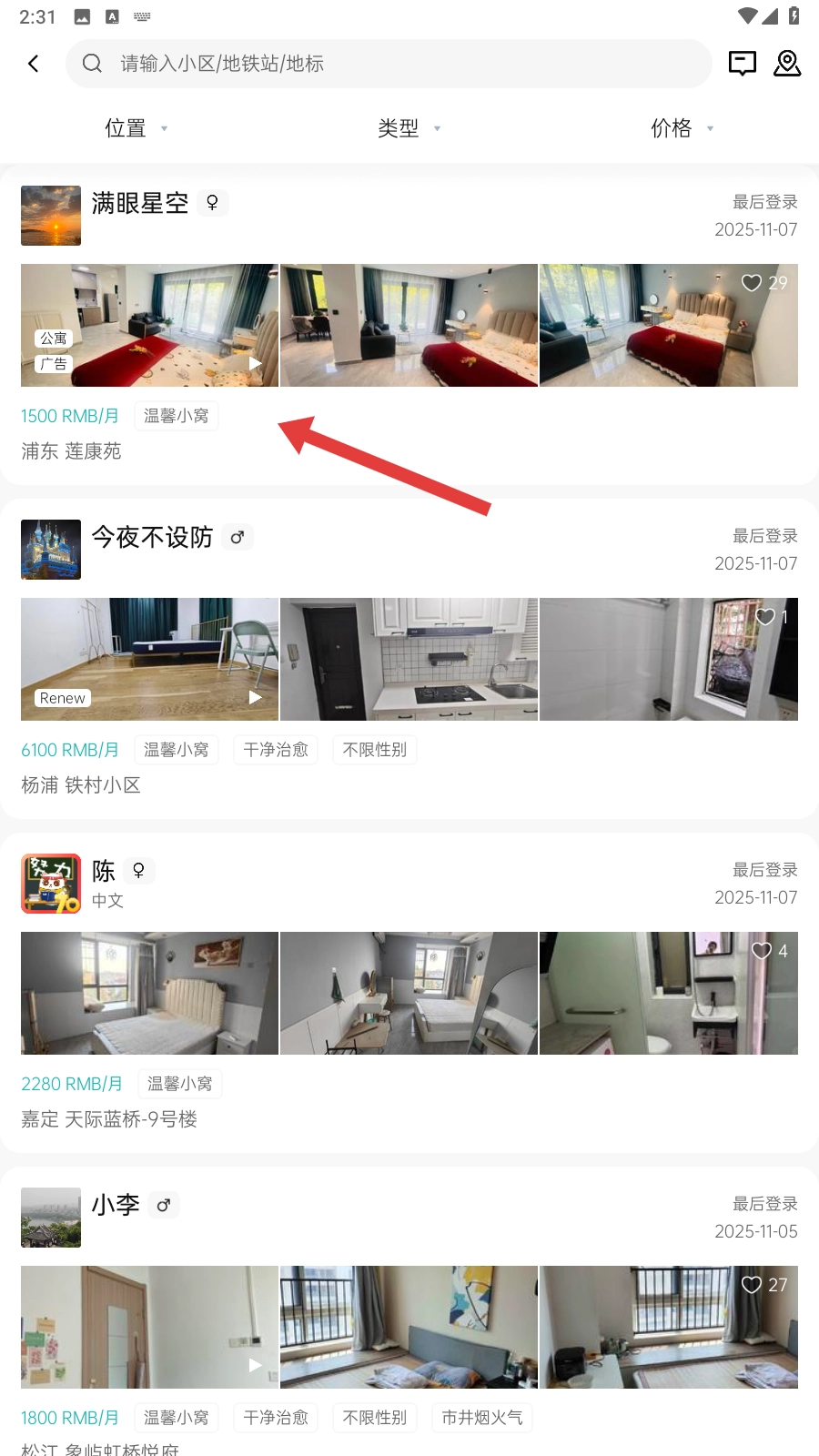
Task: Like 陈's listing with 4 hearts
Action: 762,951
